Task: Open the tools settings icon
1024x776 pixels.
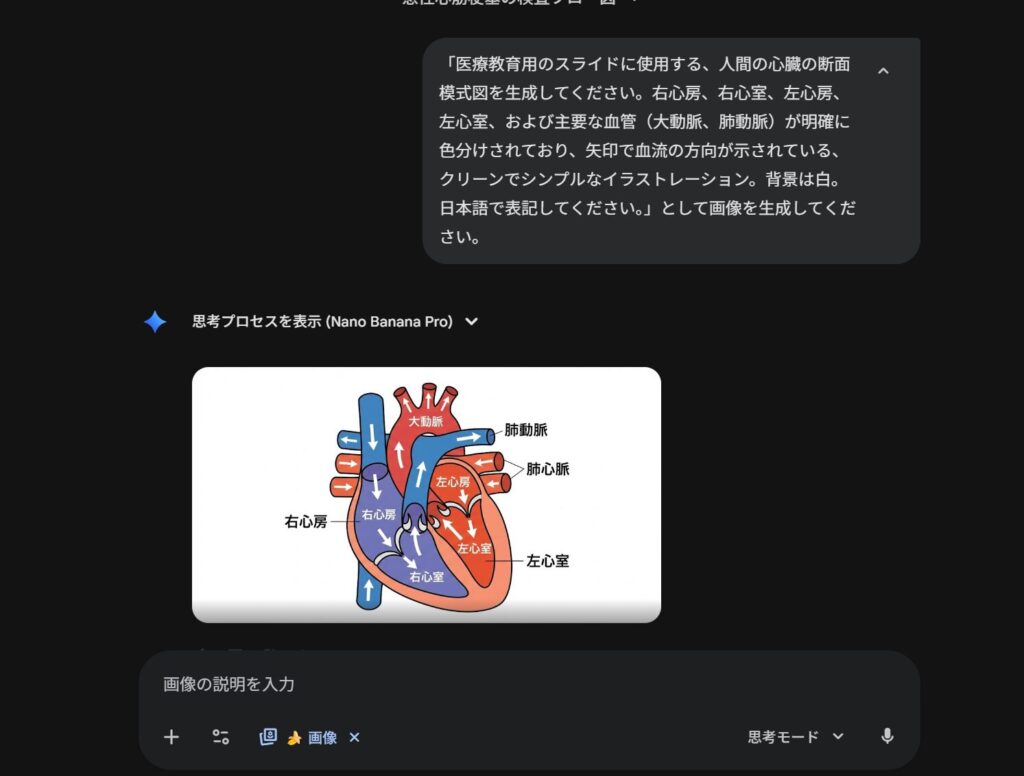Action: (x=221, y=737)
